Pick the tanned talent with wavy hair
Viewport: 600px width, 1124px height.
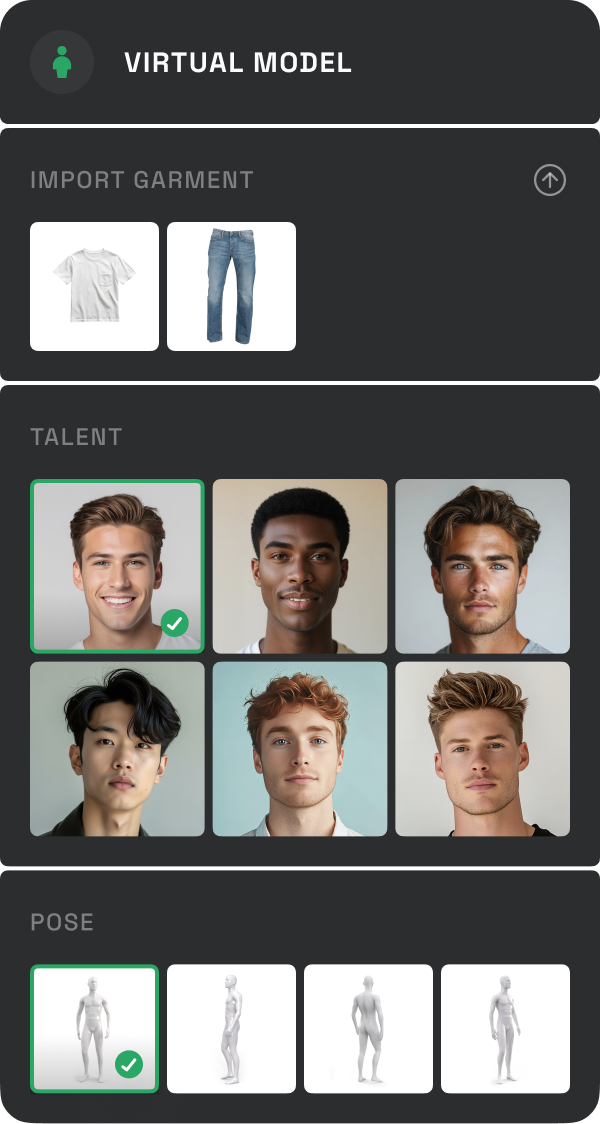click(x=482, y=566)
